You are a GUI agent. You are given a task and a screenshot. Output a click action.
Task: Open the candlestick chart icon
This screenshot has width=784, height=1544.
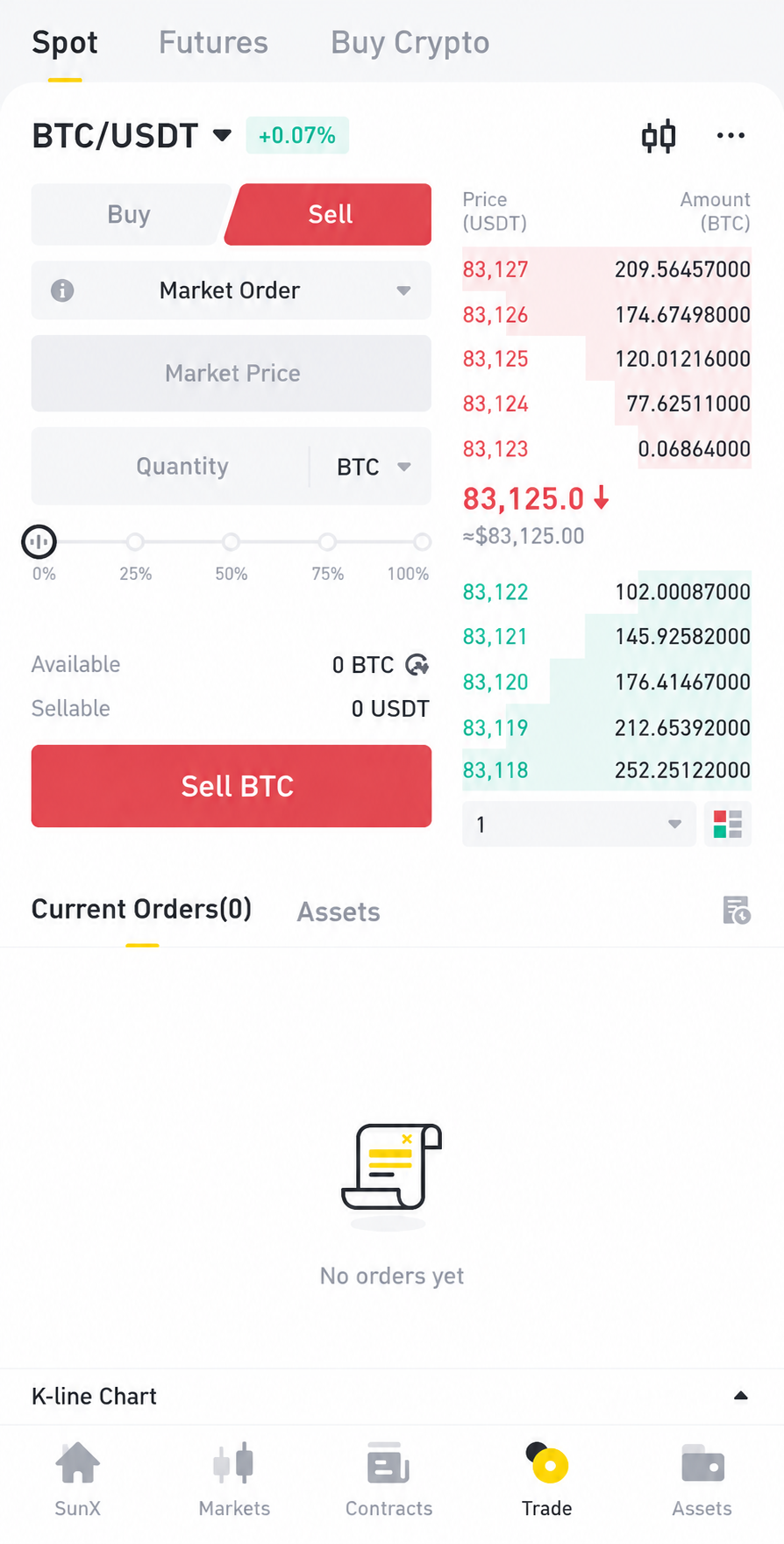coord(659,136)
